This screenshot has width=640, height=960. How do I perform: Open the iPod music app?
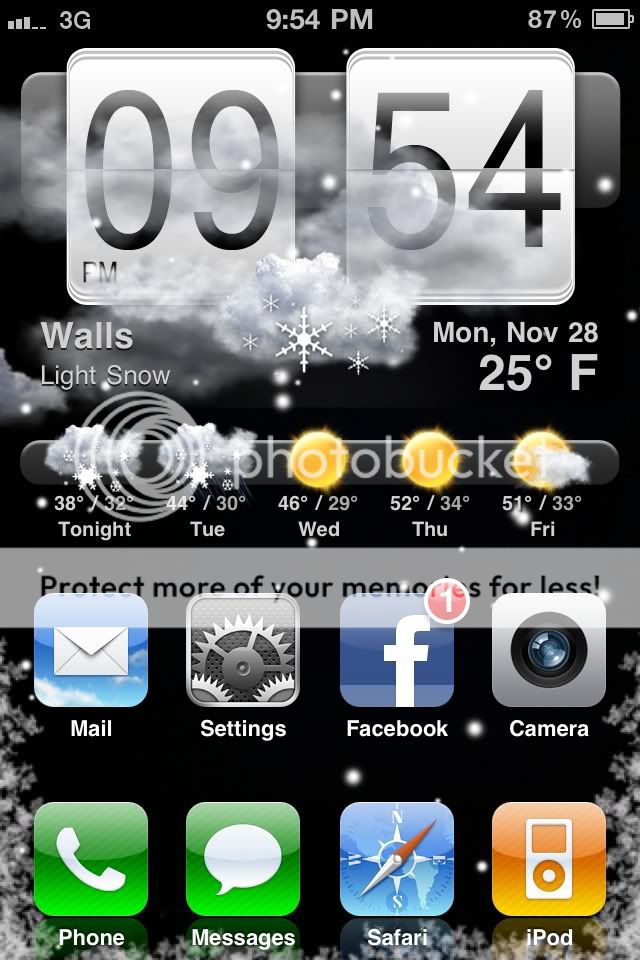coord(548,858)
